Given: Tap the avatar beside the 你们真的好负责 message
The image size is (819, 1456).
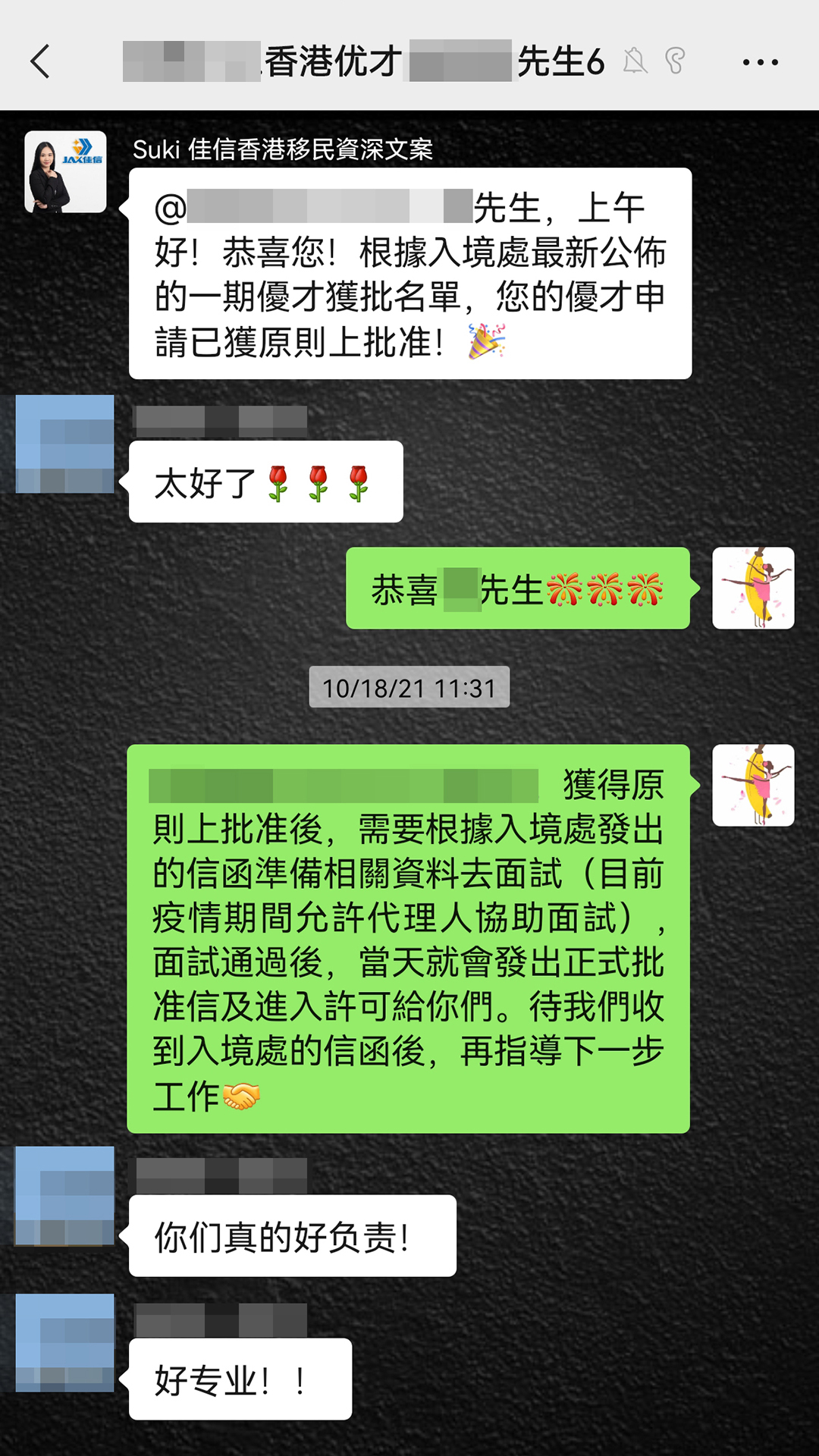Looking at the screenshot, I should click(x=65, y=1196).
